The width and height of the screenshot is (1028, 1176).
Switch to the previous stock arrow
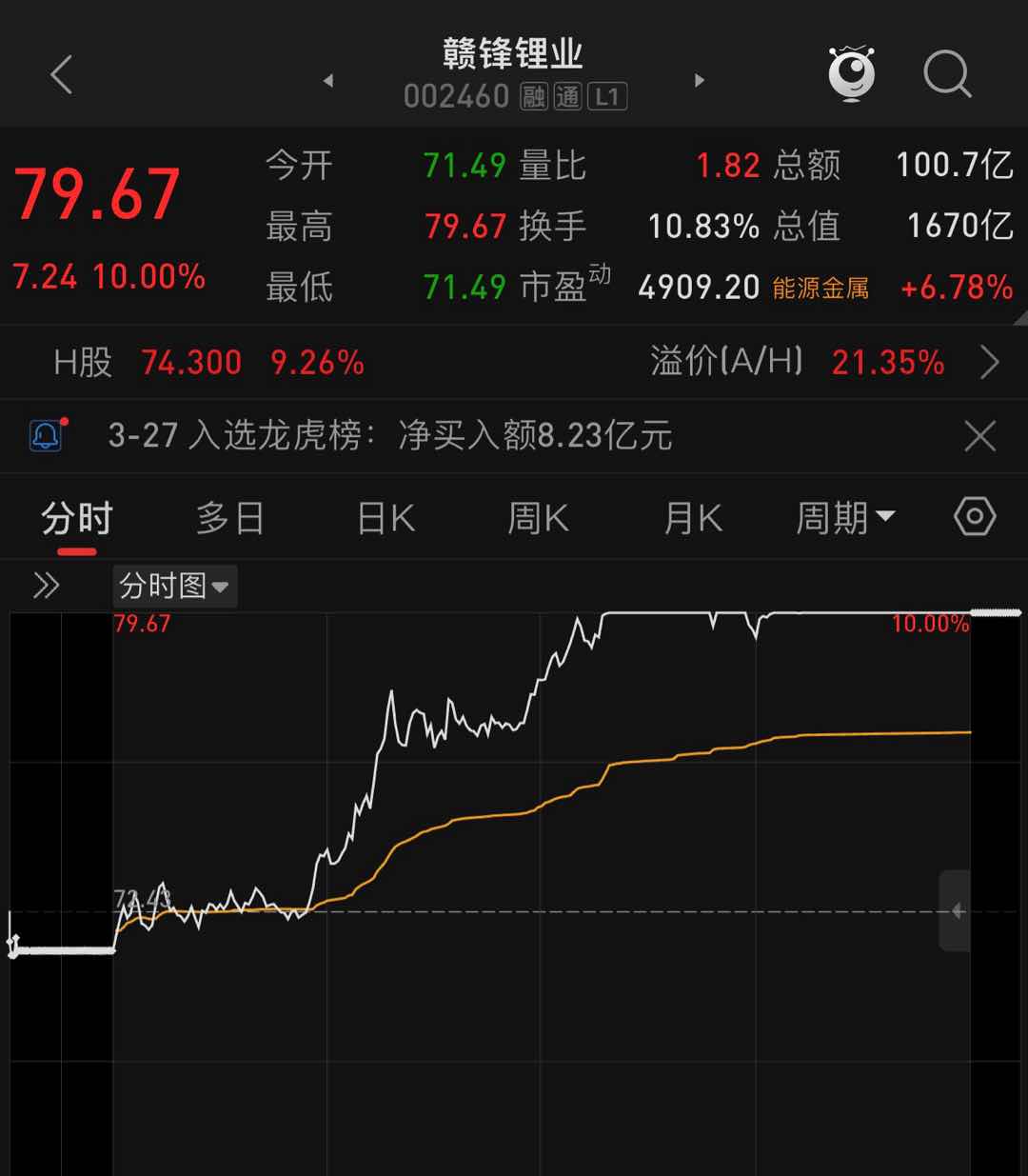coord(328,81)
